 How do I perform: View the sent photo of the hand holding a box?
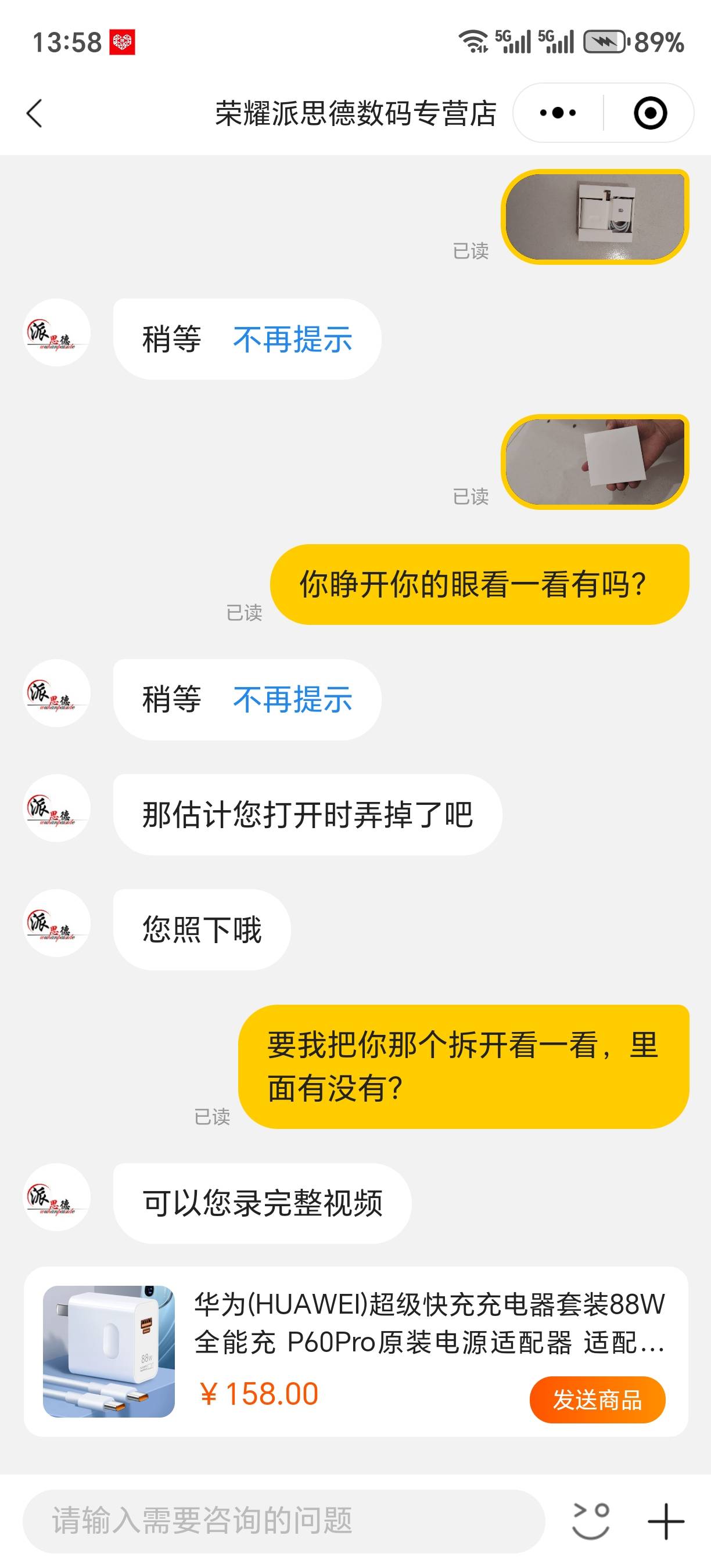point(595,461)
